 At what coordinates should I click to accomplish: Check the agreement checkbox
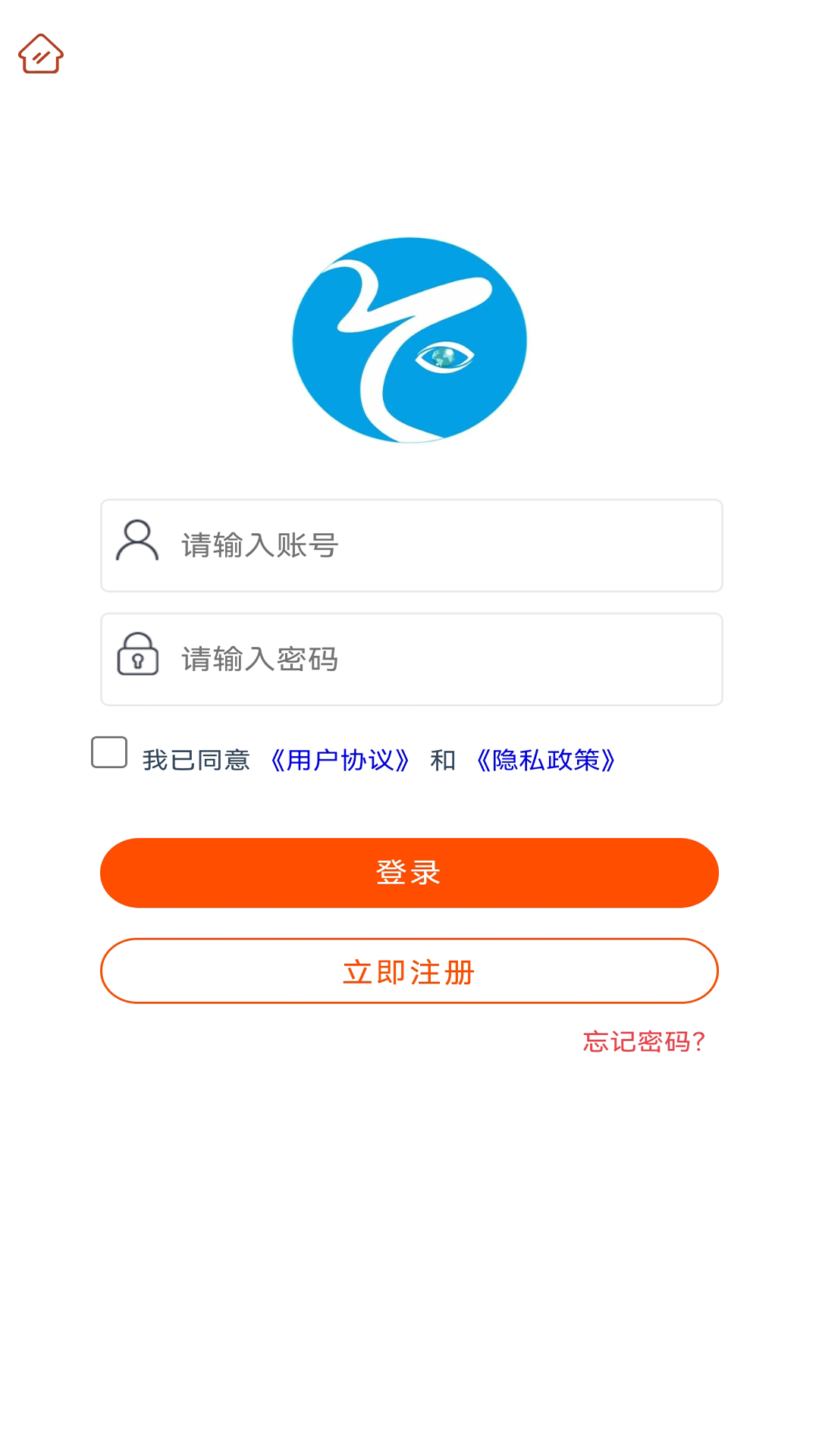109,752
